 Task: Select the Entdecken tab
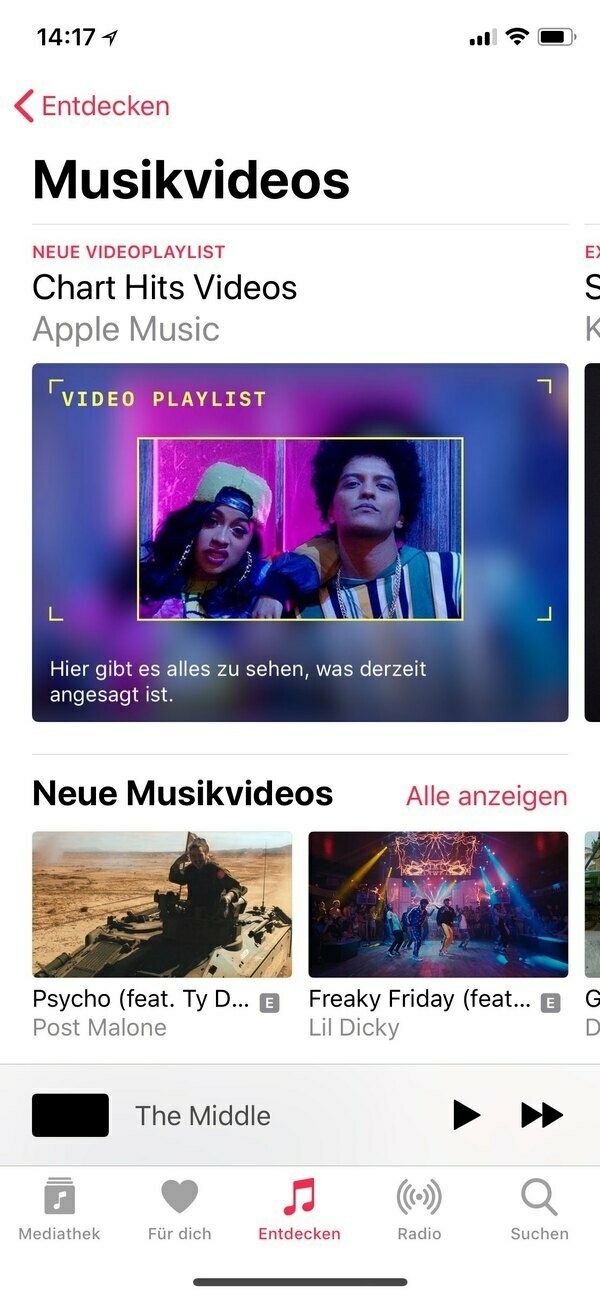click(299, 1208)
